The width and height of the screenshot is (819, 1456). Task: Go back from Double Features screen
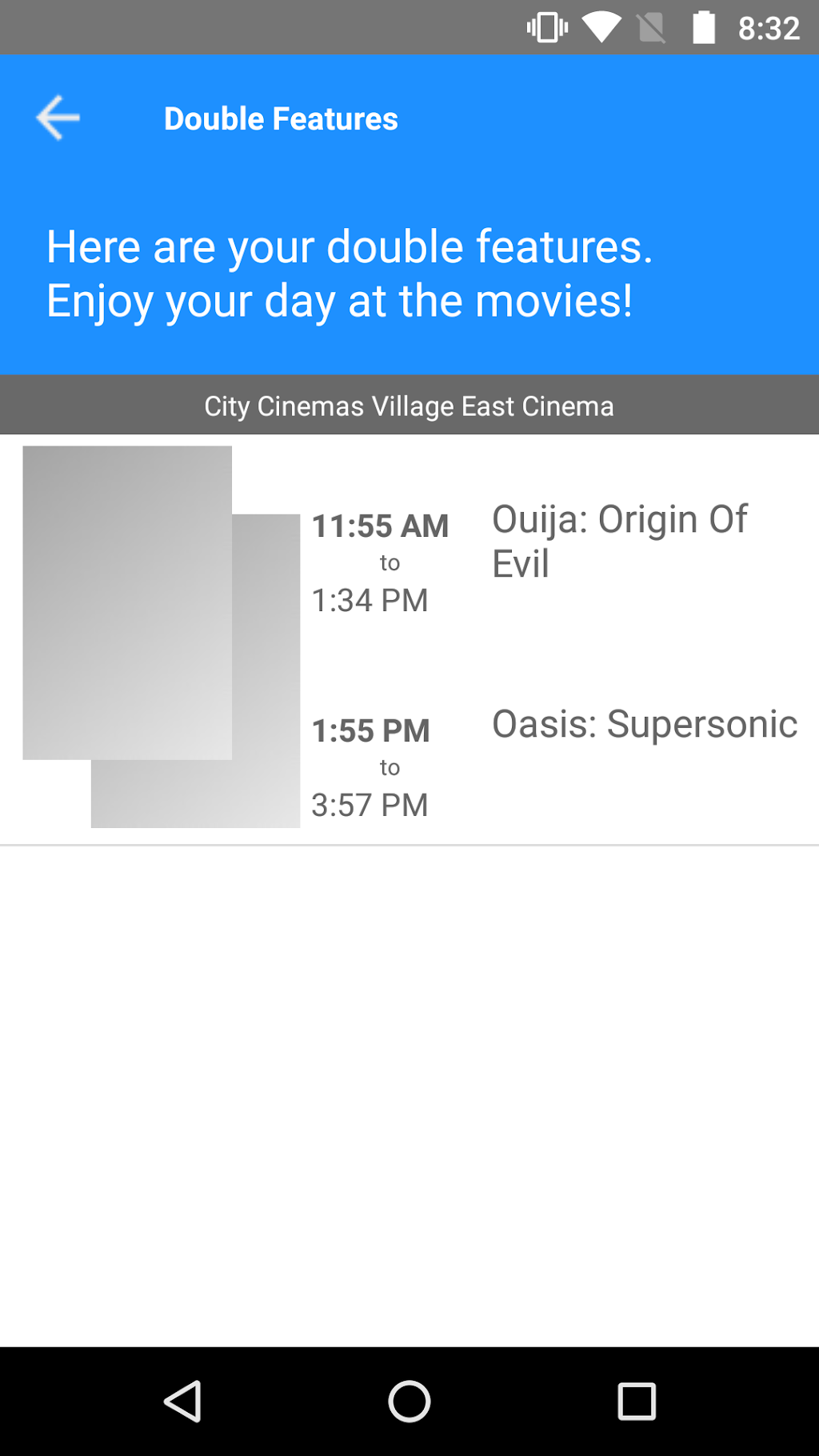[58, 118]
